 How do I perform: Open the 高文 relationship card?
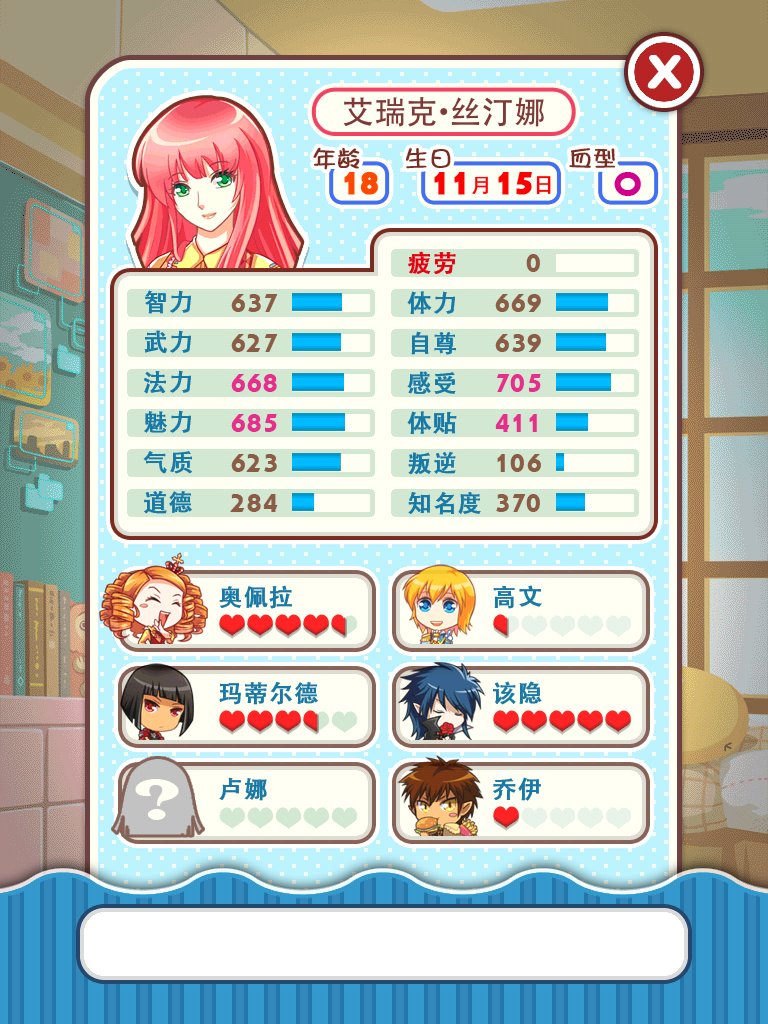[520, 611]
